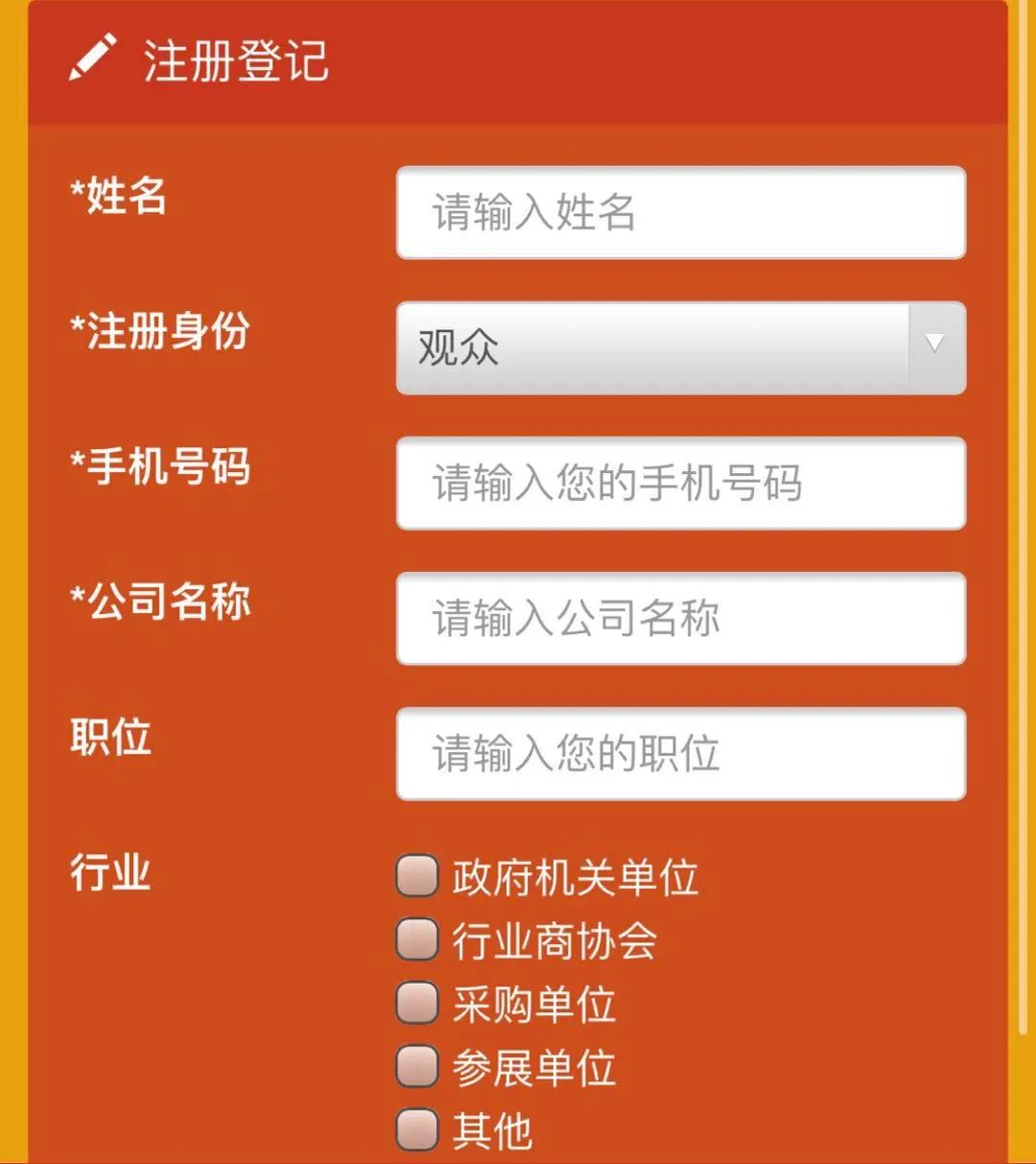Select the 公司名称 company name field
Viewport: 1036px width, 1164px height.
point(680,618)
